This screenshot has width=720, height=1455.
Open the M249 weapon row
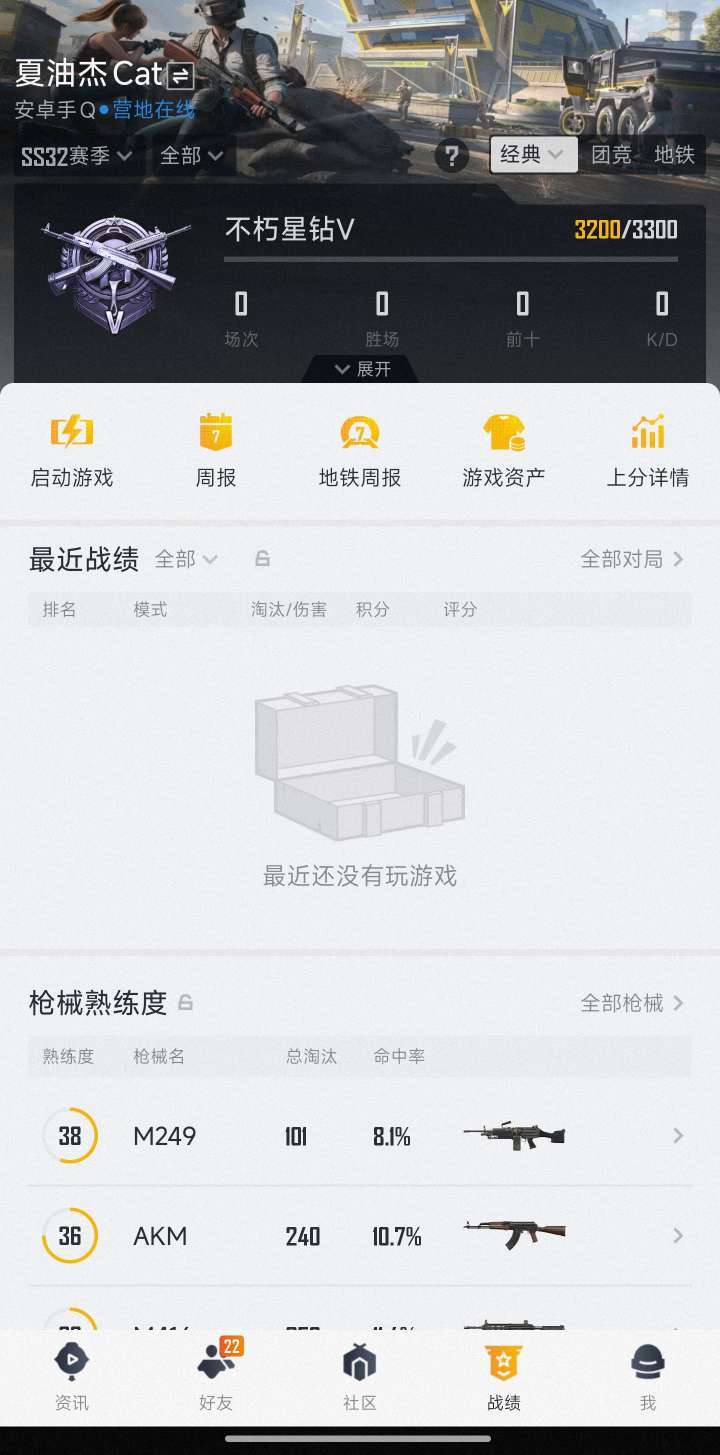click(x=360, y=1136)
